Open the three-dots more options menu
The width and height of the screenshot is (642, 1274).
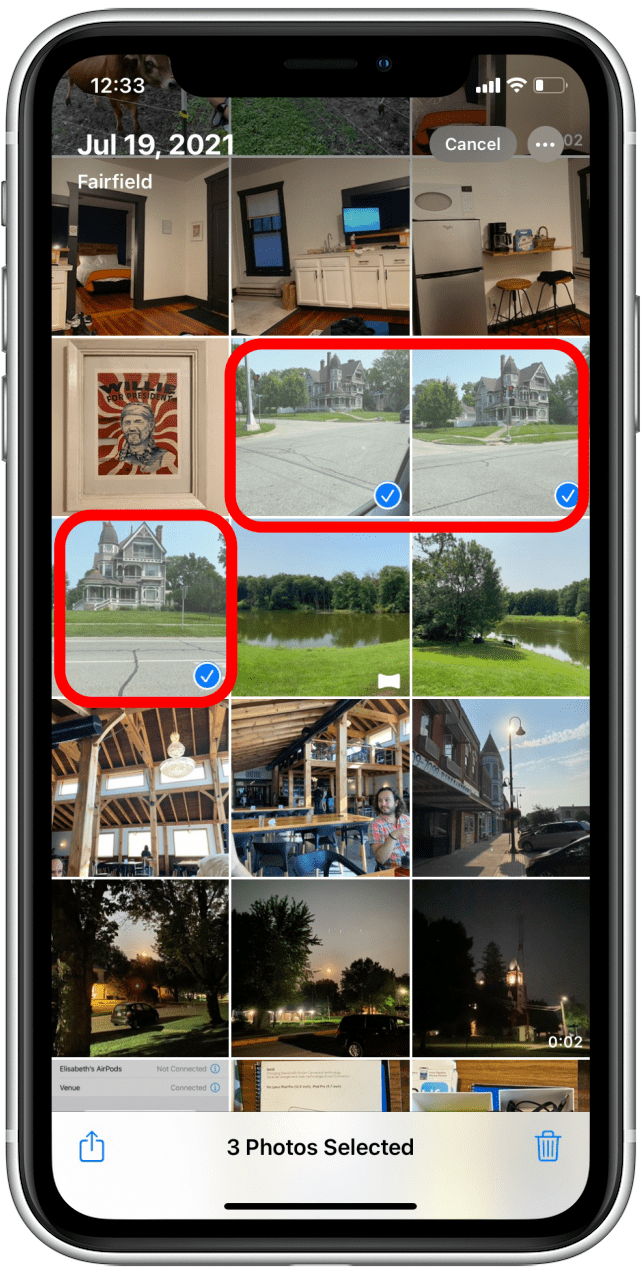click(545, 144)
